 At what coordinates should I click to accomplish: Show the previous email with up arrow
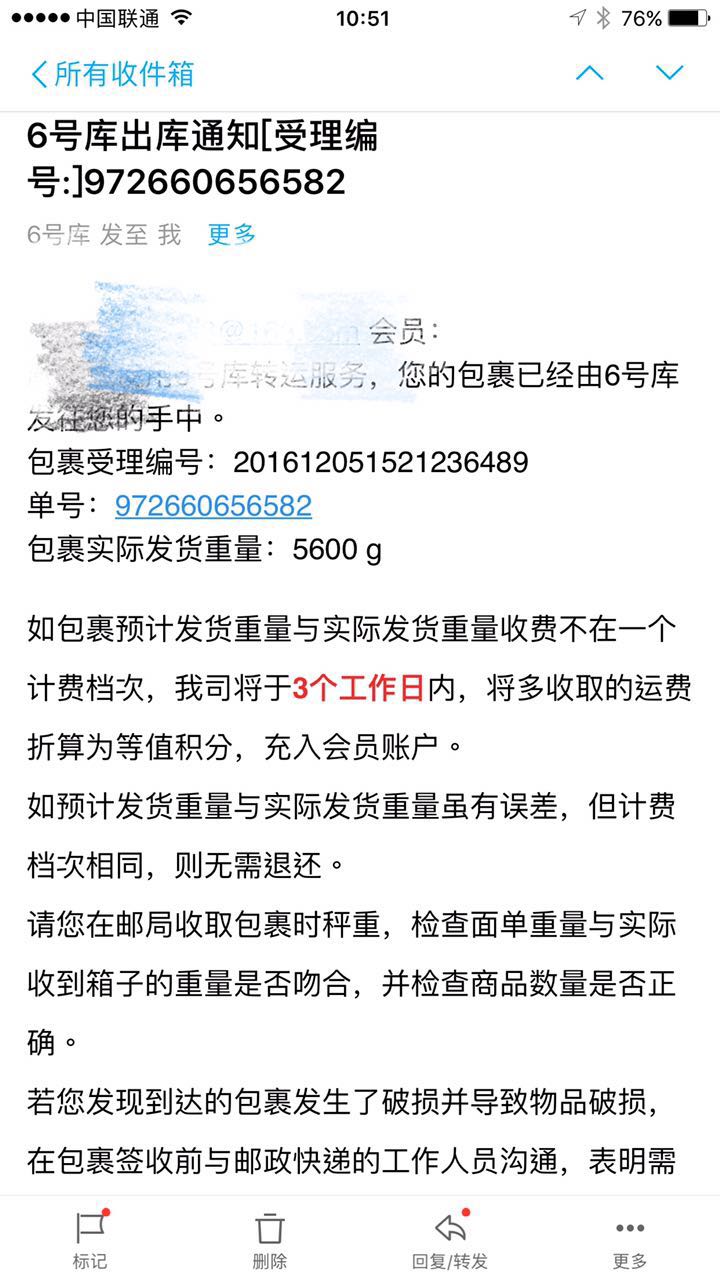pyautogui.click(x=589, y=73)
